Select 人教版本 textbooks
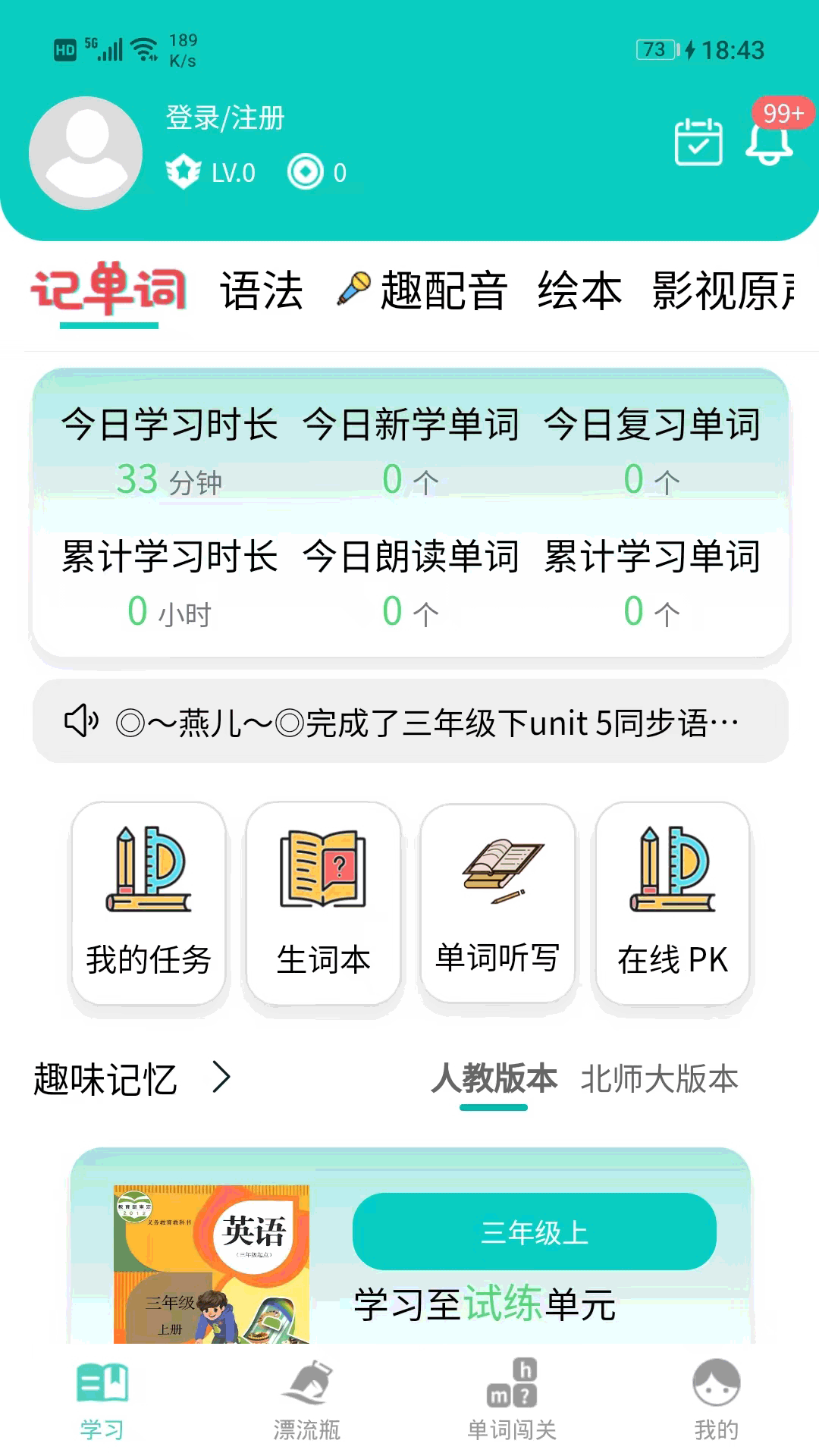Image resolution: width=819 pixels, height=1456 pixels. click(494, 1078)
